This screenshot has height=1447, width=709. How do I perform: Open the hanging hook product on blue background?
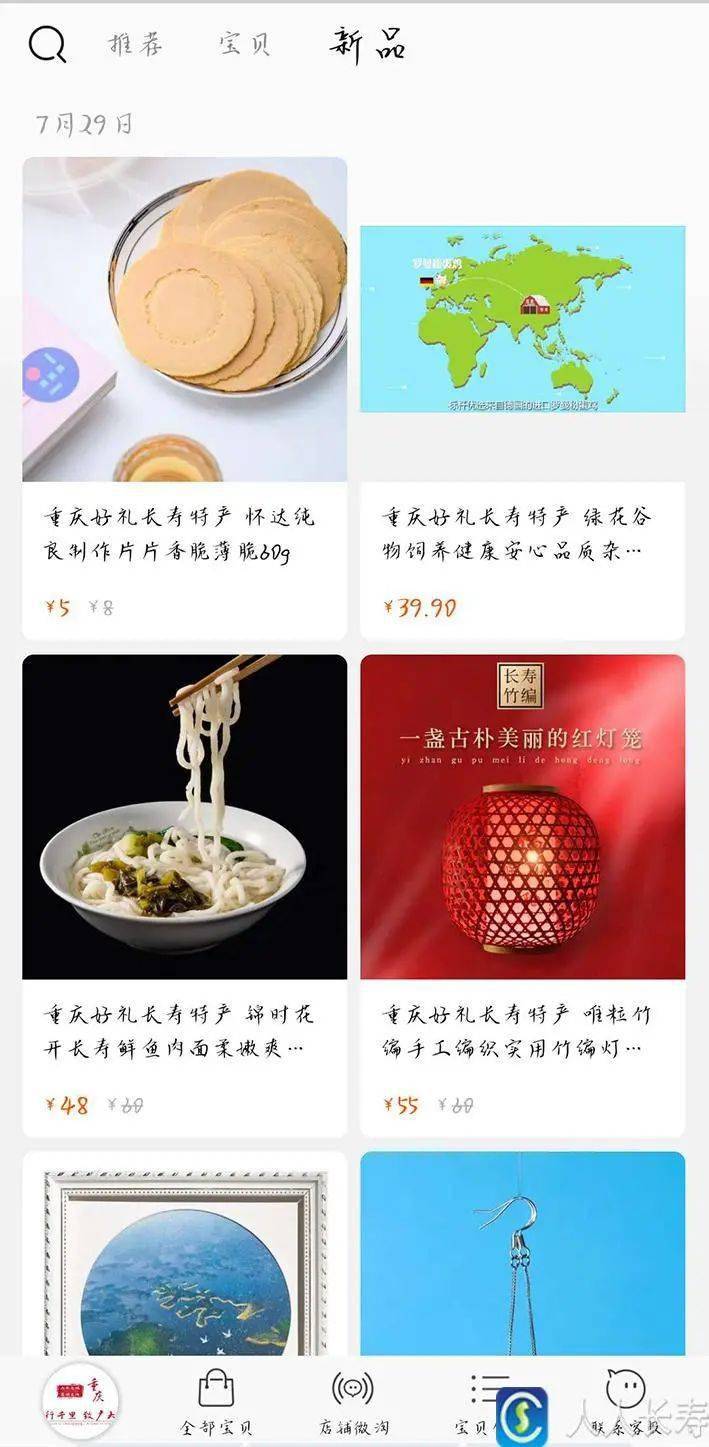pos(522,1253)
